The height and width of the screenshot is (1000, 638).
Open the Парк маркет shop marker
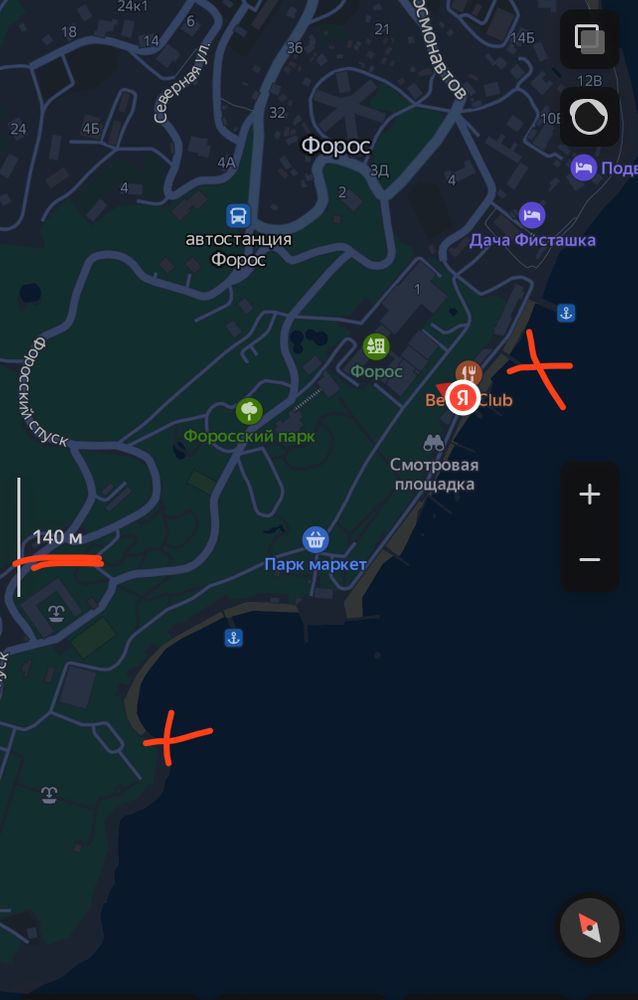316,539
